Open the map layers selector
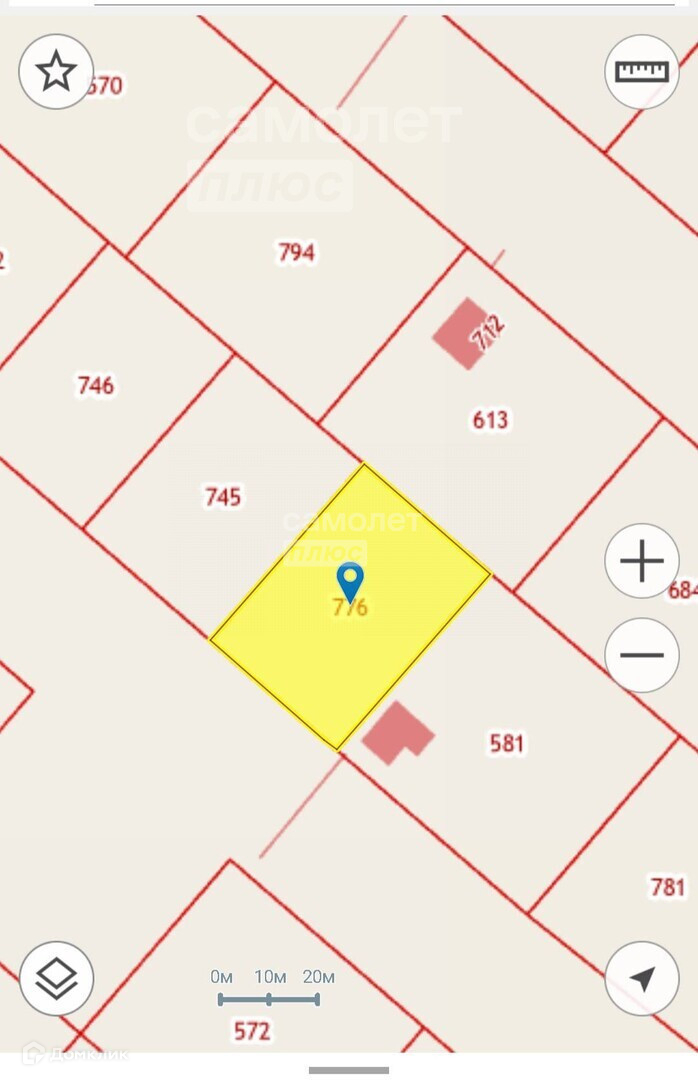This screenshot has height=1080, width=698. [x=56, y=978]
